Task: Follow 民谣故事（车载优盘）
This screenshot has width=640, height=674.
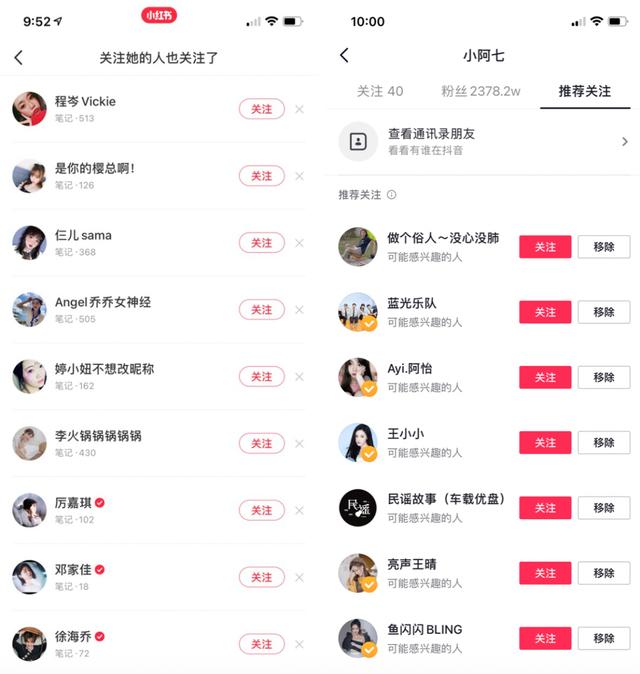Action: point(545,508)
